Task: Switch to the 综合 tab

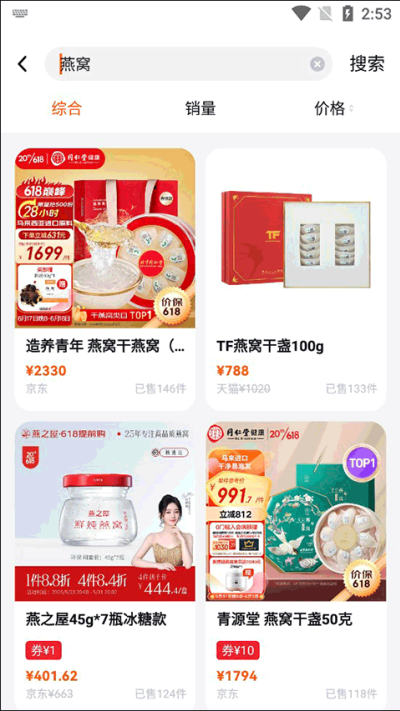Action: point(67,108)
